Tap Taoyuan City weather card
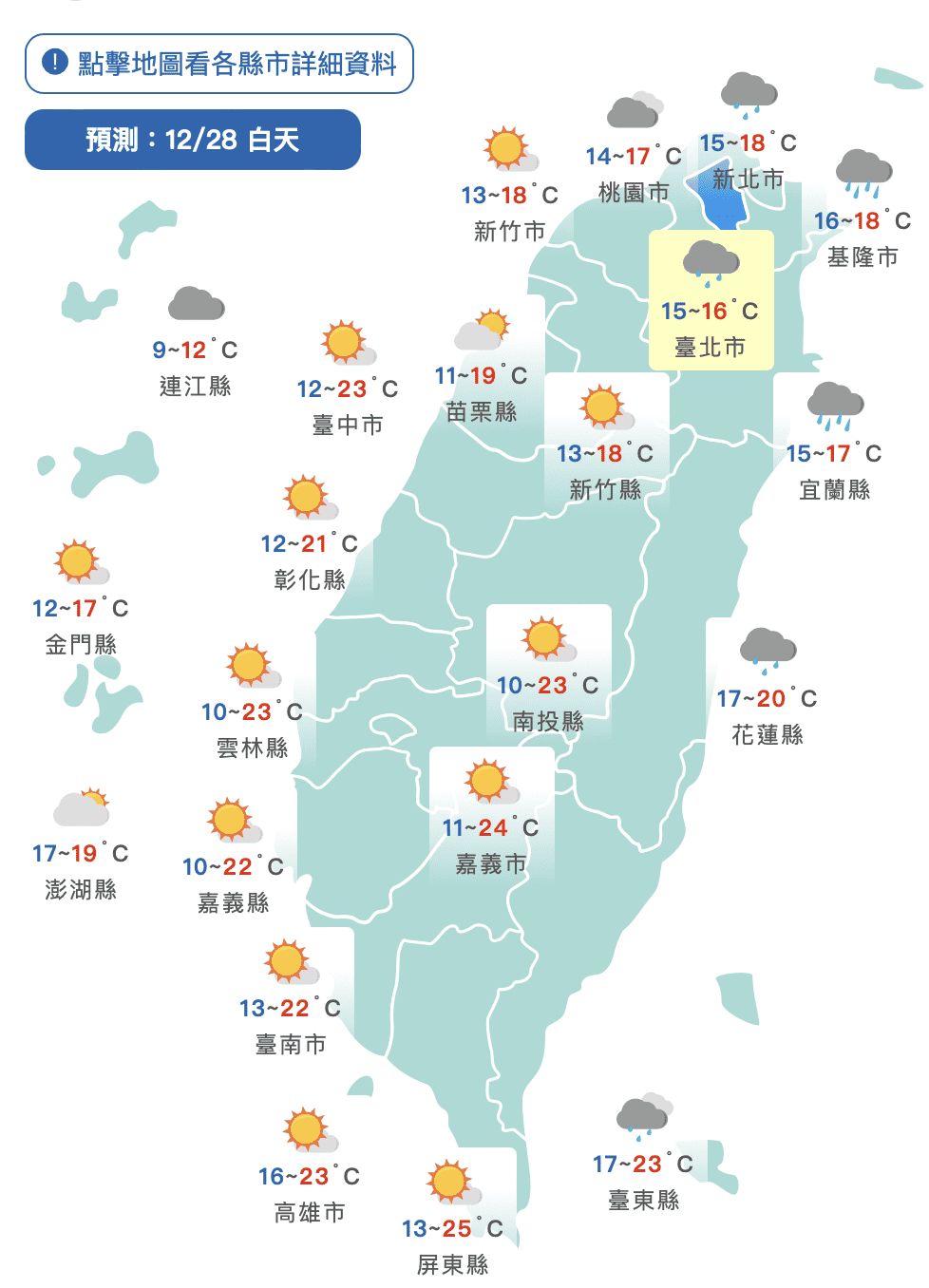This screenshot has height=1288, width=929. click(x=634, y=158)
